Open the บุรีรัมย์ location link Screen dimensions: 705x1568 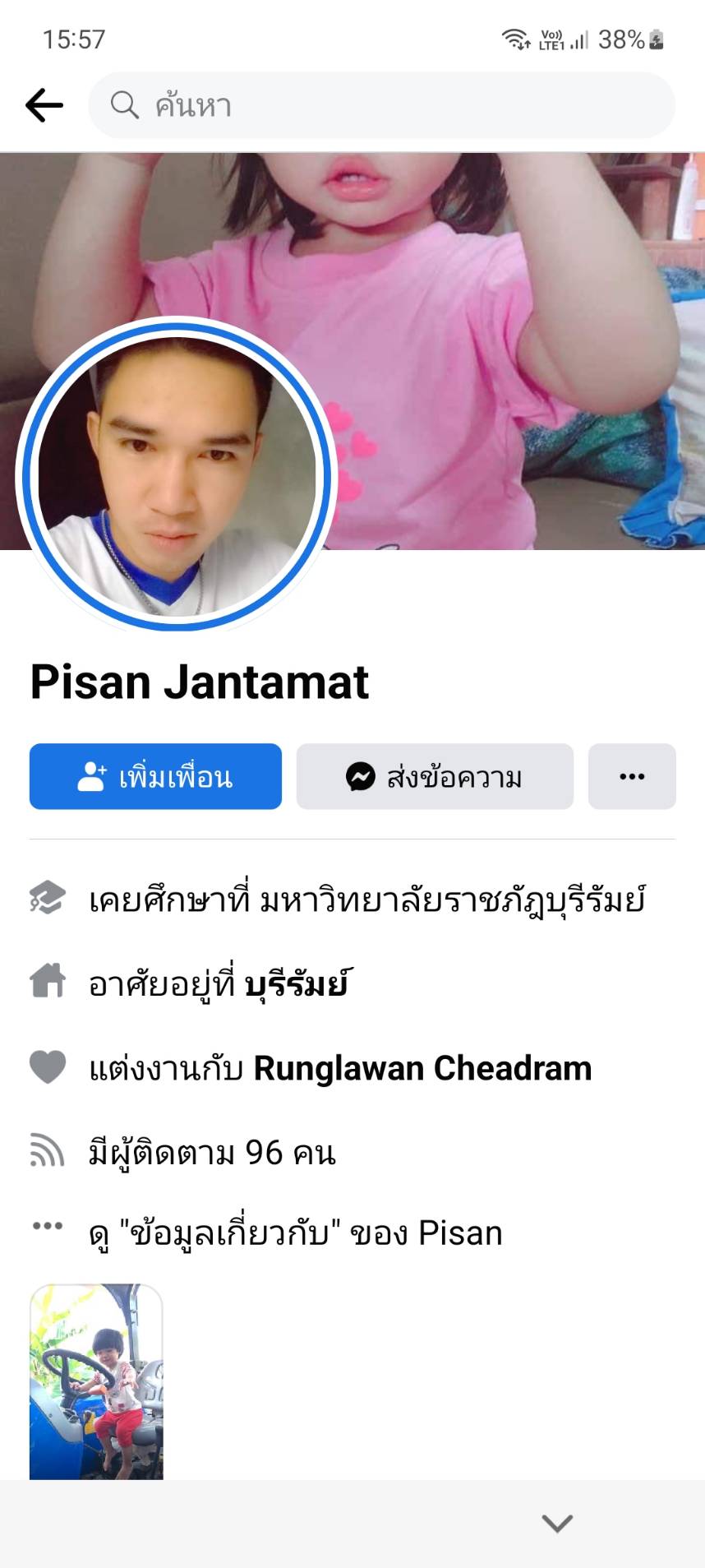[296, 984]
